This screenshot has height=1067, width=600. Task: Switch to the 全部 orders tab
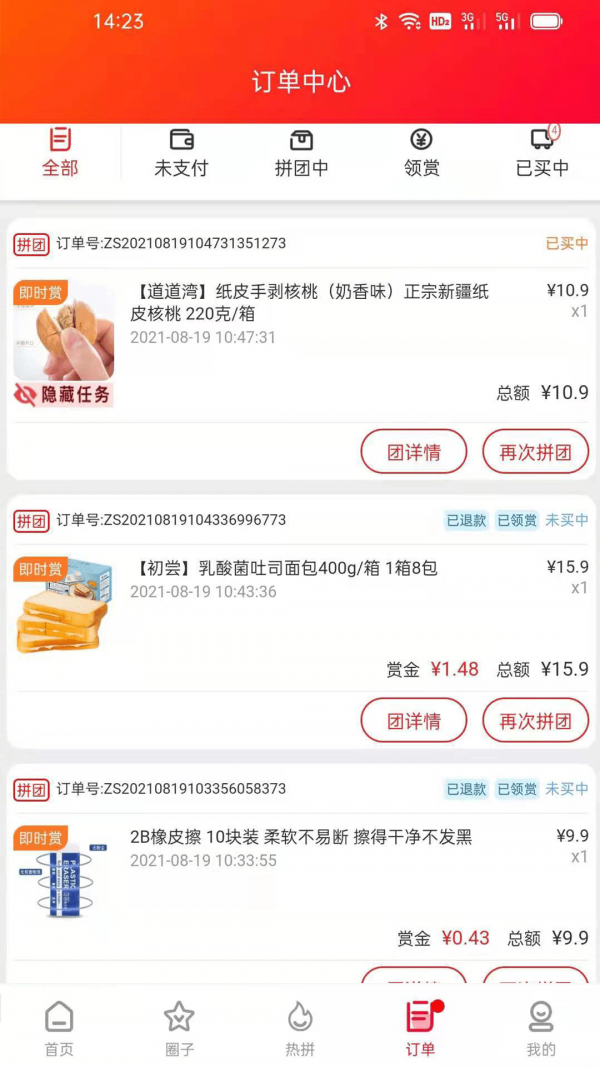click(x=60, y=153)
